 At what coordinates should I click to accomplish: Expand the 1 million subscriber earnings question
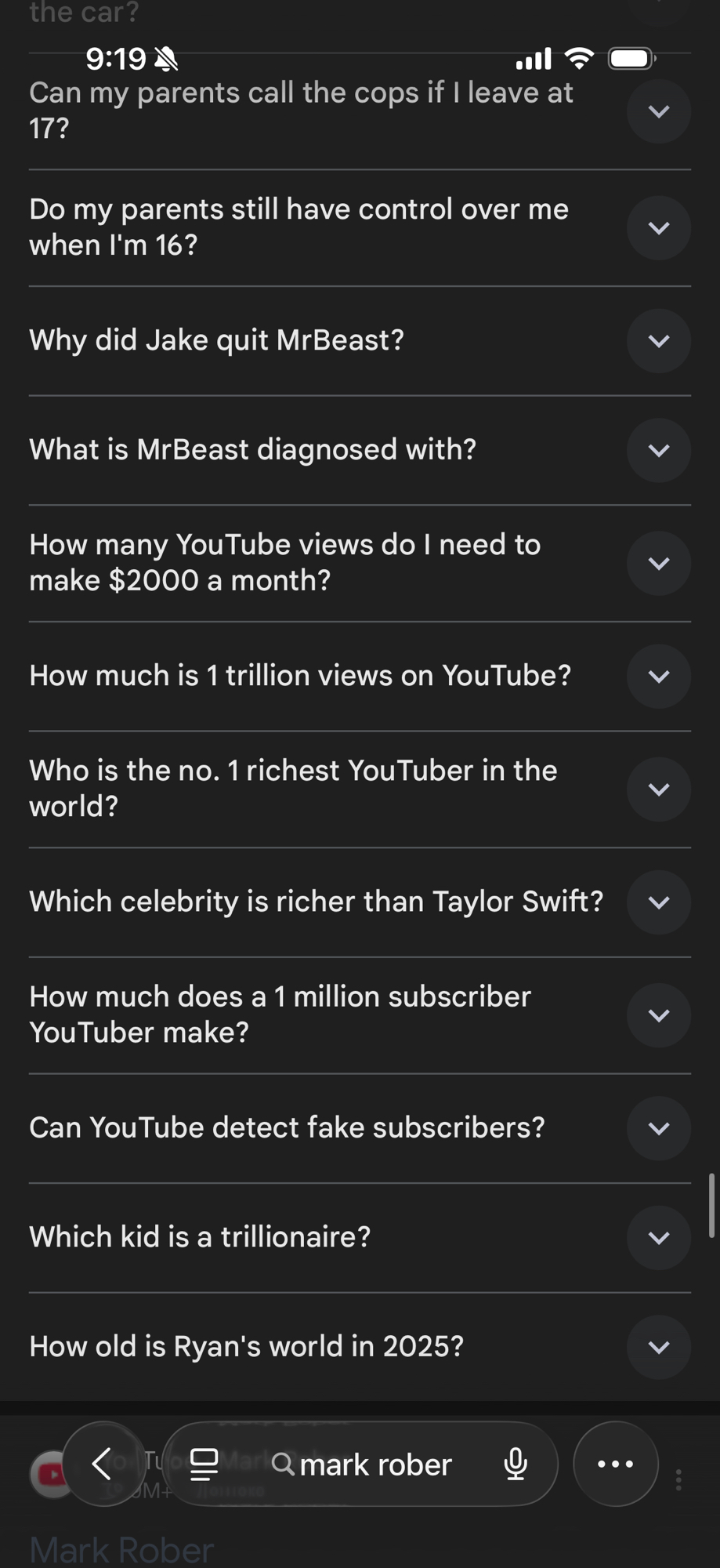[x=658, y=1015]
